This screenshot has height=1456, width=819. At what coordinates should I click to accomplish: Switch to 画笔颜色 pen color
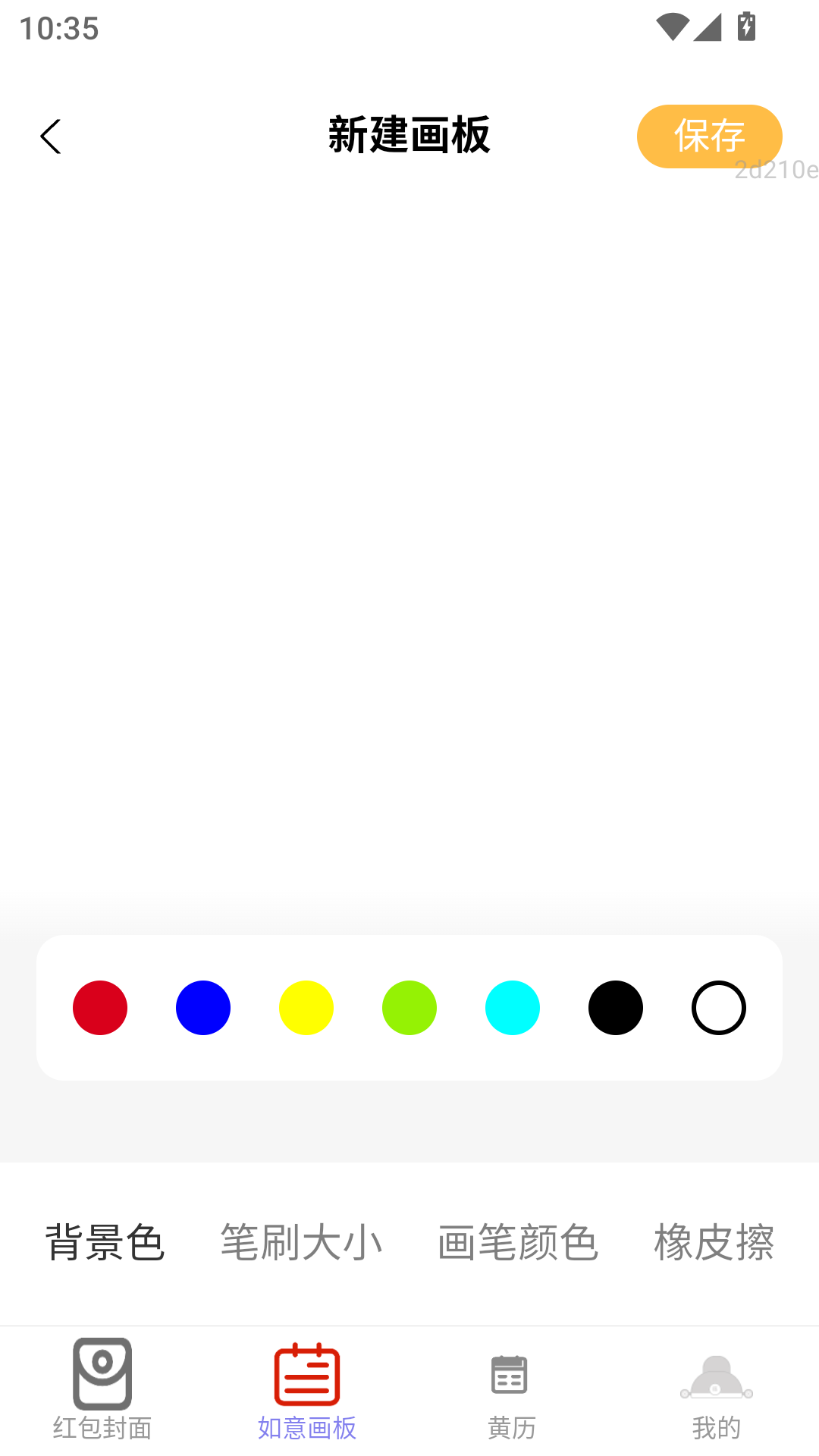518,1242
